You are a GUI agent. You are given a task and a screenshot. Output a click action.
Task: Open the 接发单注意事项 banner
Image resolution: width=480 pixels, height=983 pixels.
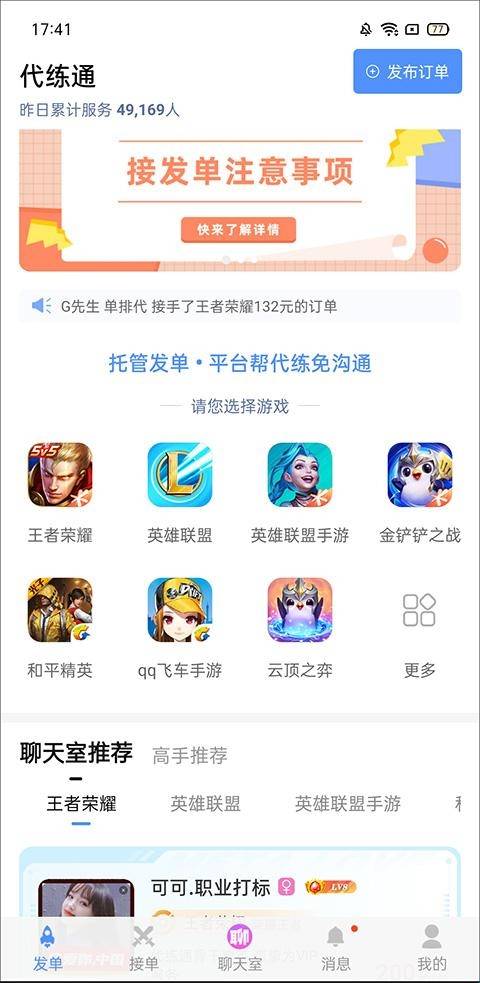click(240, 201)
